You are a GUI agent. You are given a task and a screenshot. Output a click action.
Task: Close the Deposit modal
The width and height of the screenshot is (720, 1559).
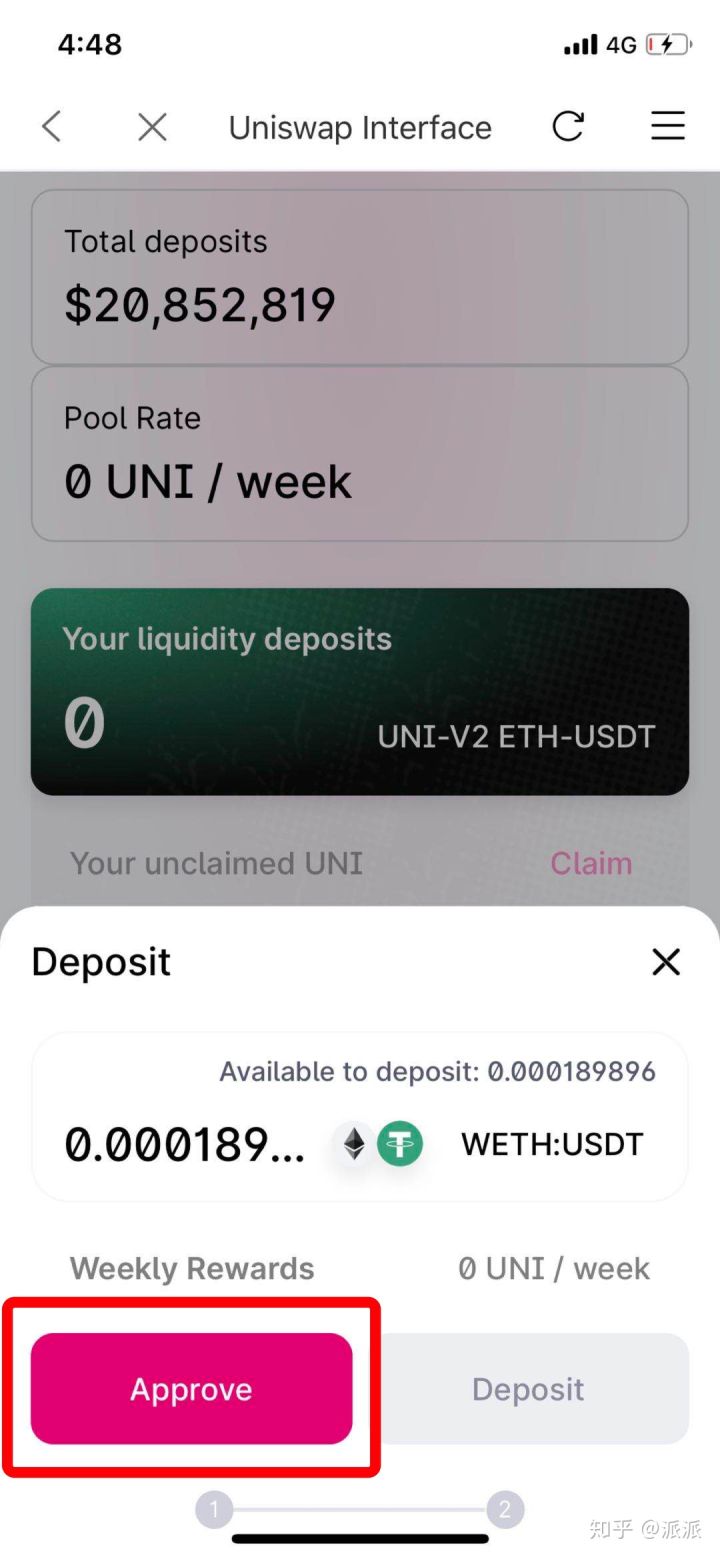(665, 962)
